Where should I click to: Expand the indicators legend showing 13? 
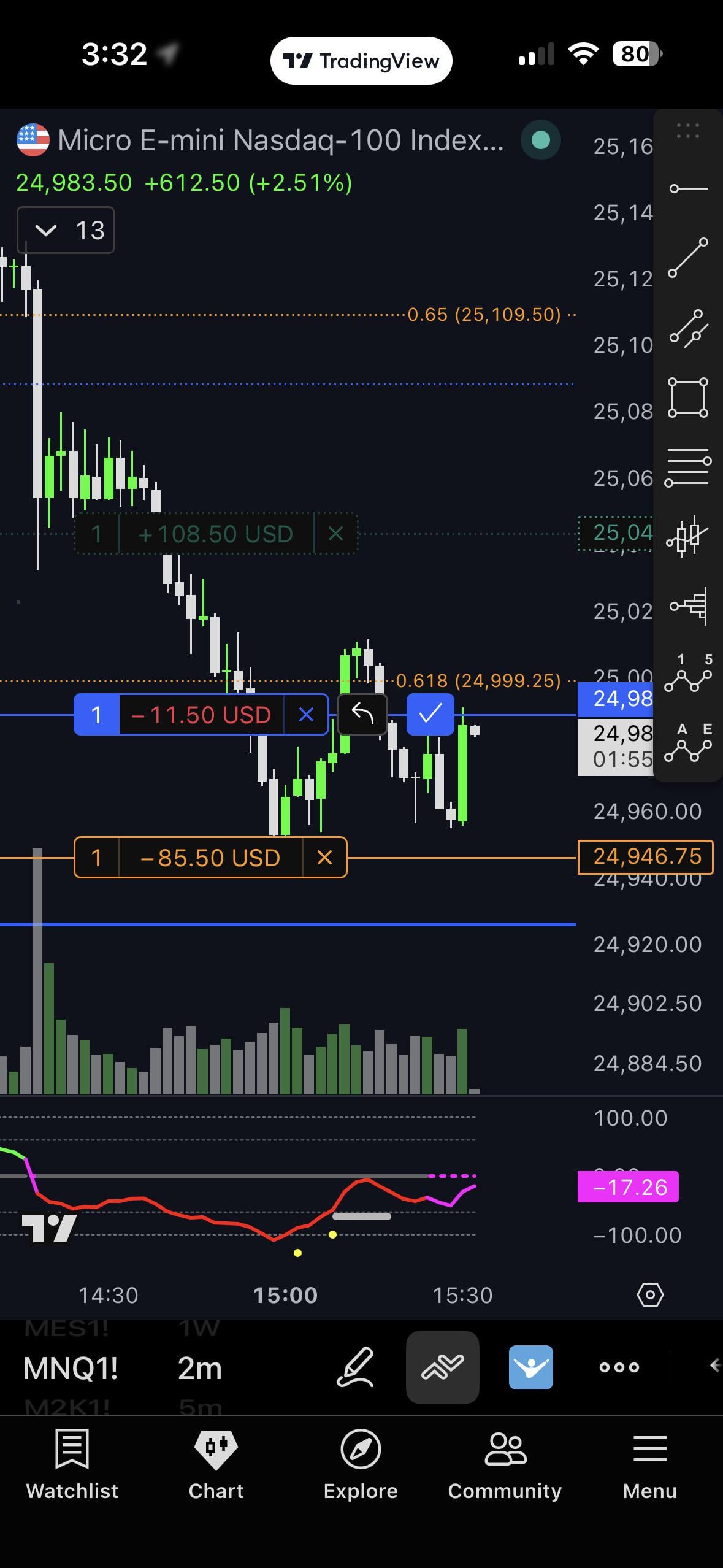[x=65, y=231]
